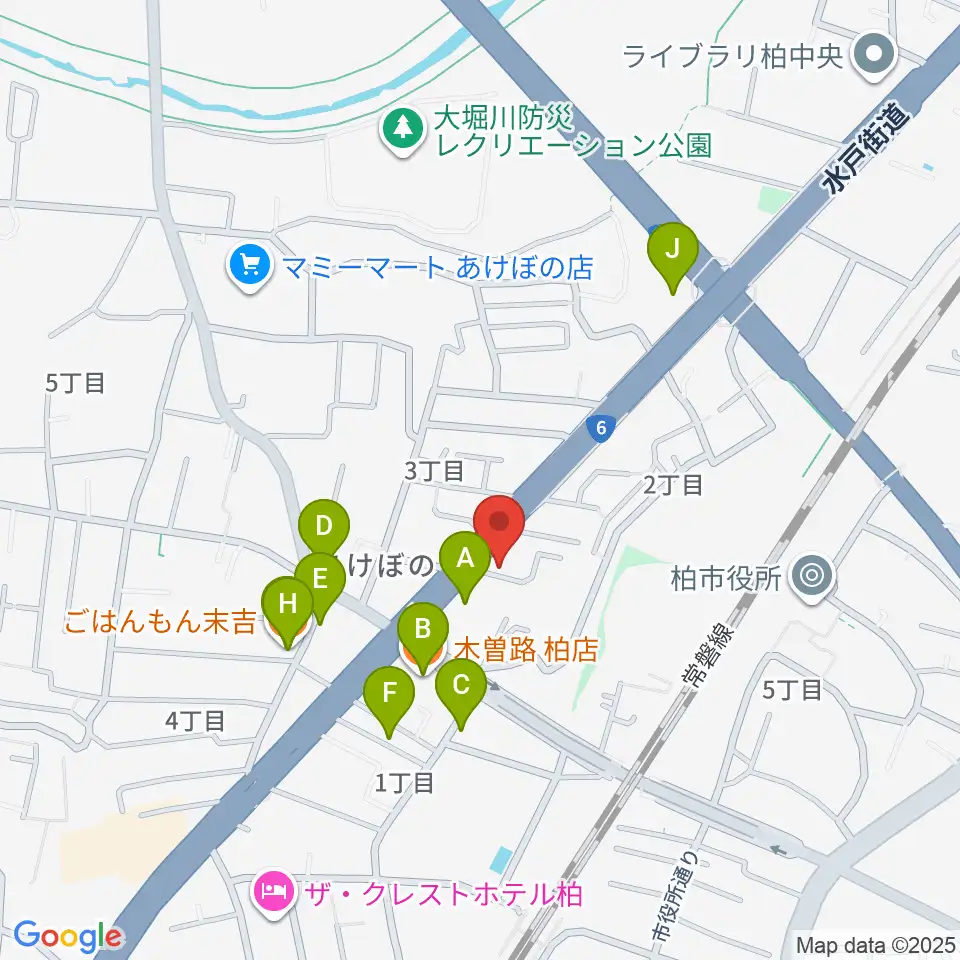Screen dimensions: 960x960
Task: Select green marker H by ごはんもん末吉
Action: point(288,609)
